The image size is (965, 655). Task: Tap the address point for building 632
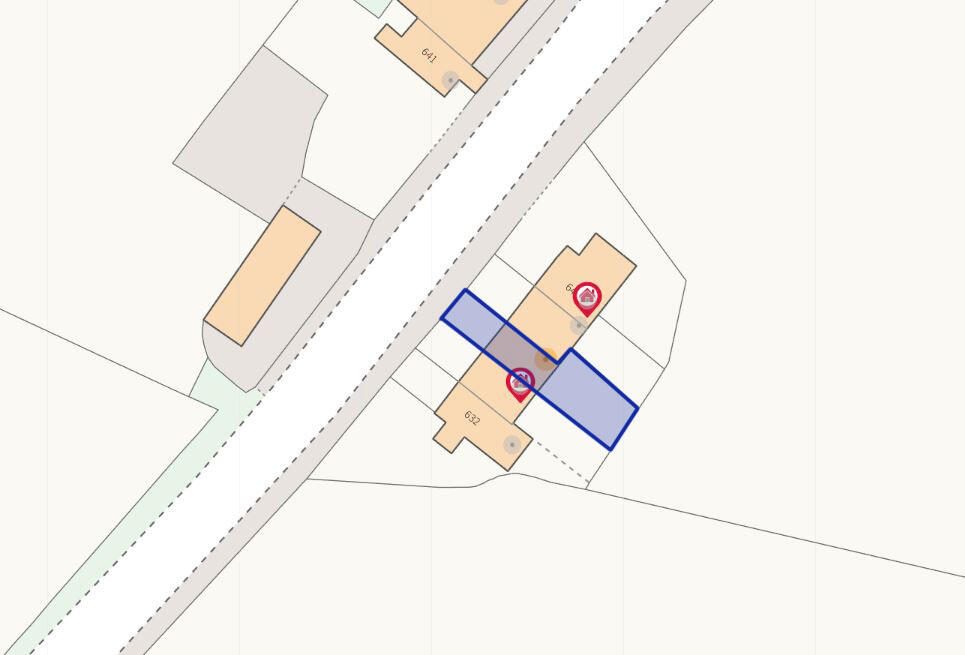click(x=512, y=444)
